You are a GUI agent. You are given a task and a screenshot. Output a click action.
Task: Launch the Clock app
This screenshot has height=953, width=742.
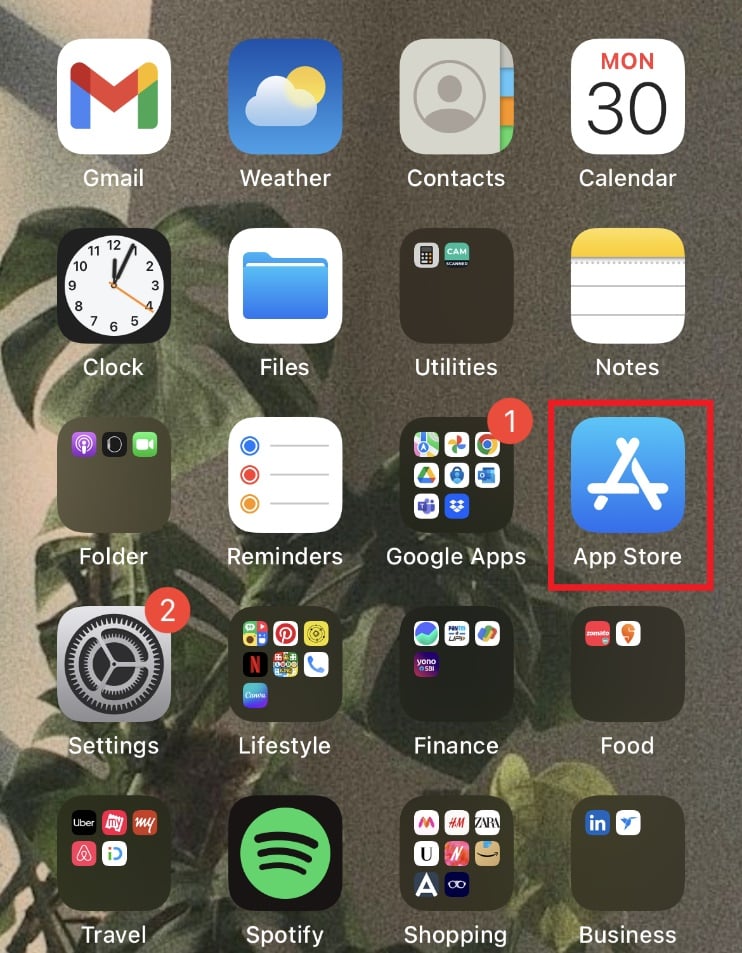click(x=113, y=286)
